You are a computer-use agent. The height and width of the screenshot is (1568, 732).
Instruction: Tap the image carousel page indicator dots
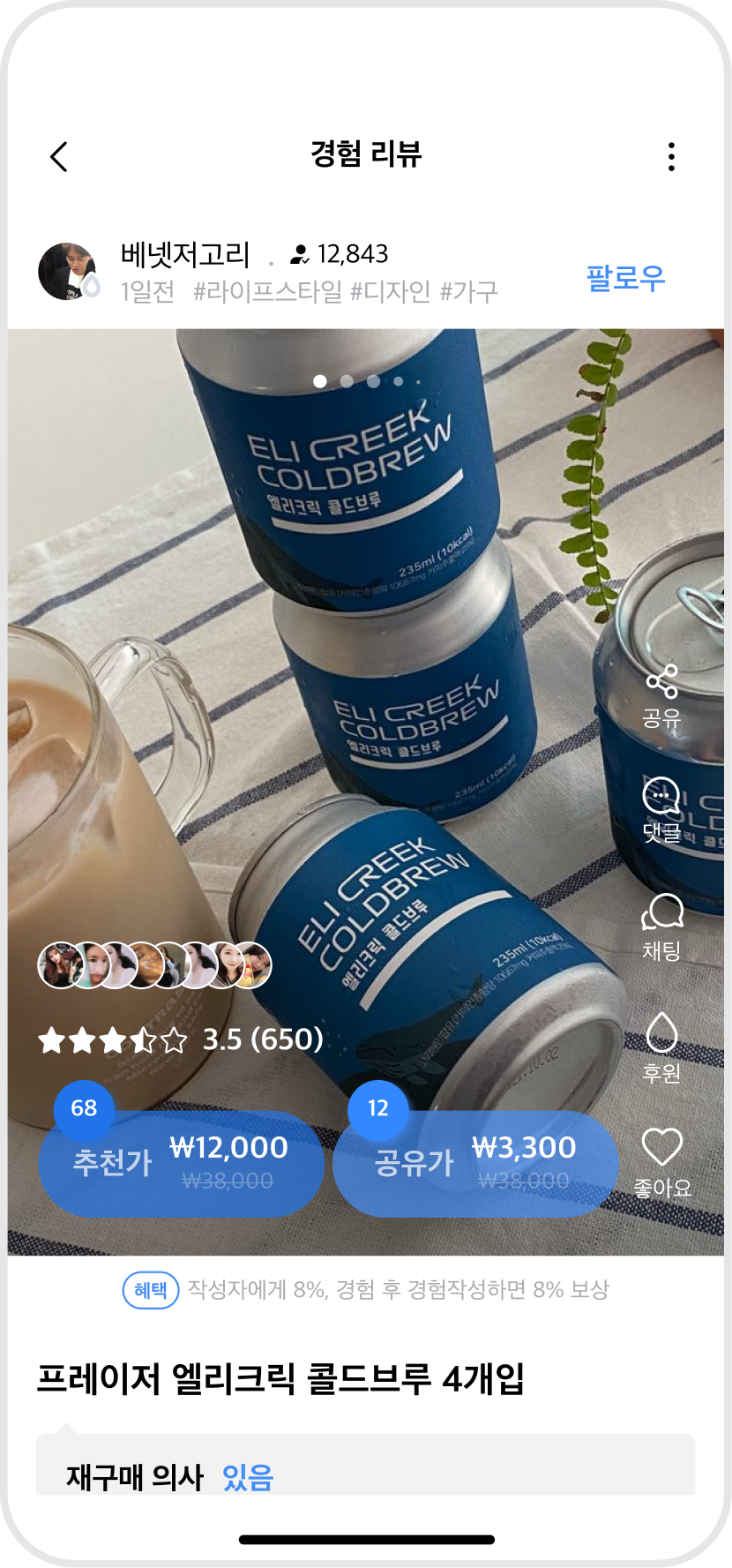coord(367,381)
